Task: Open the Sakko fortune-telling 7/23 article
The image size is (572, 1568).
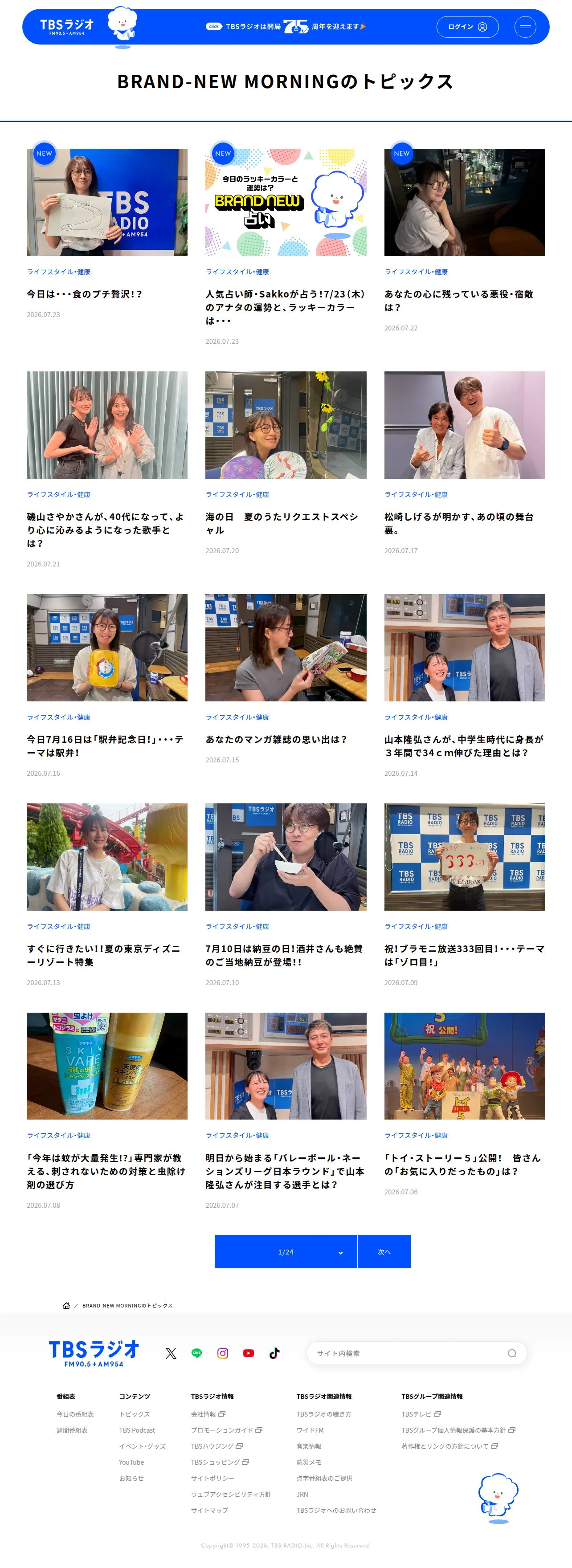Action: [286, 307]
